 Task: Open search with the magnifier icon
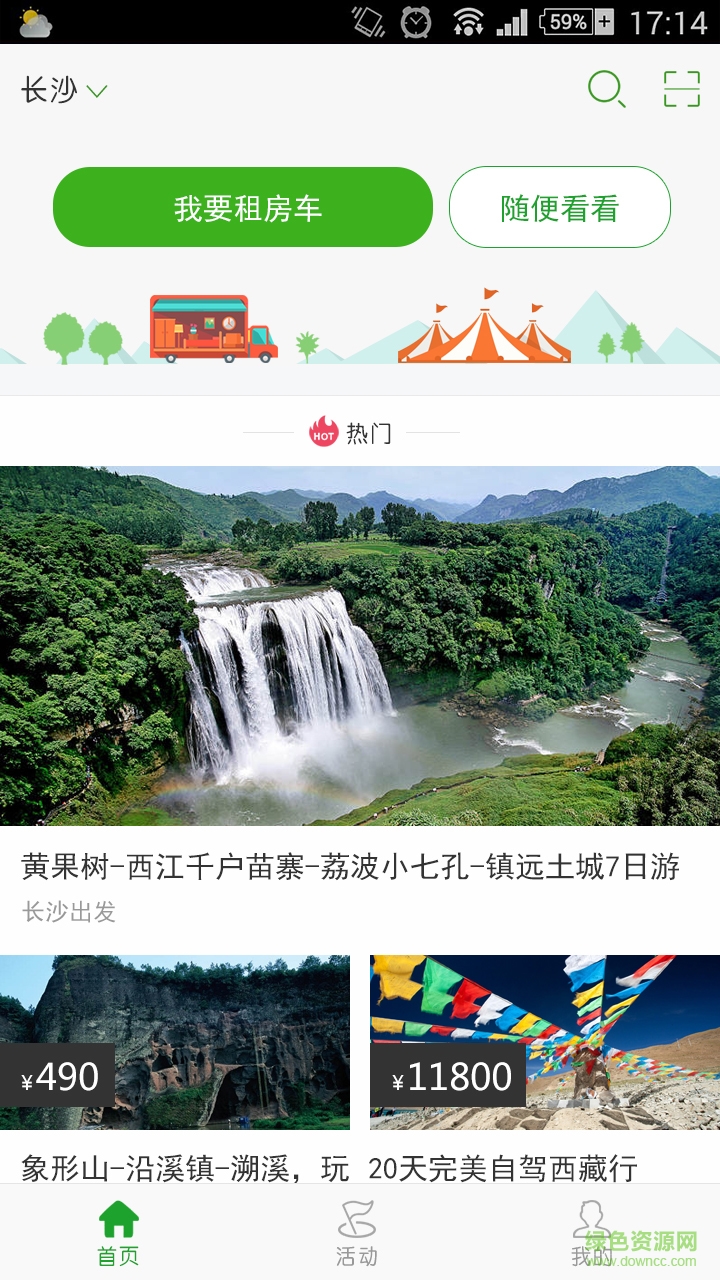coord(606,90)
